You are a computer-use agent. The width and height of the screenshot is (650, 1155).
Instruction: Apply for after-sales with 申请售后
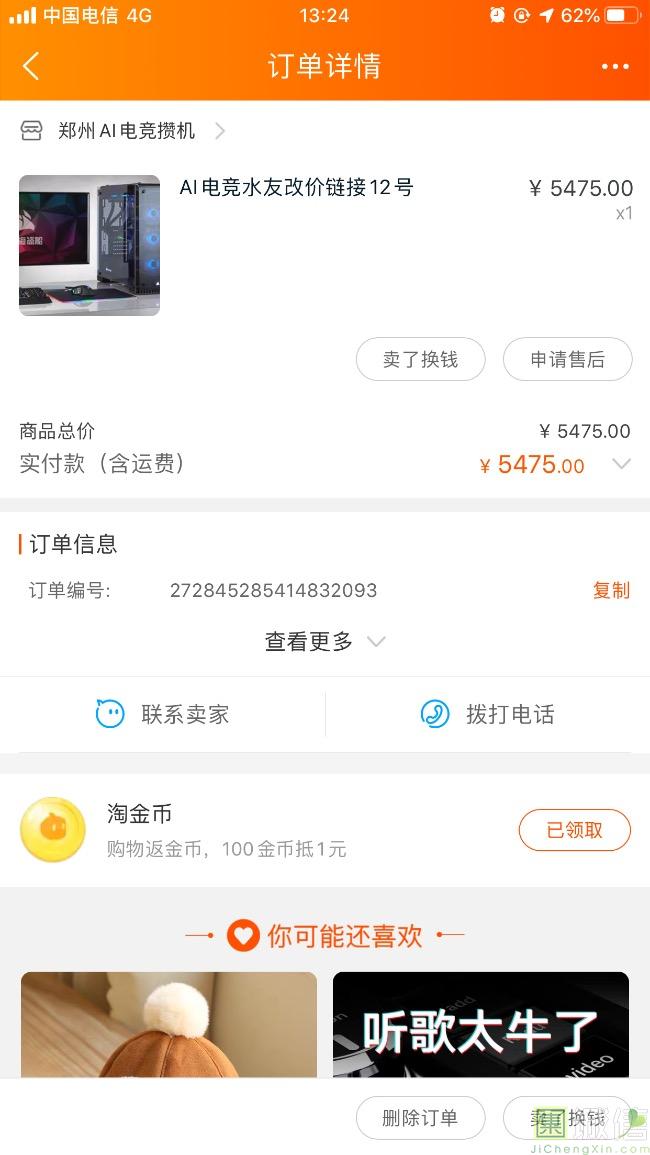[567, 360]
